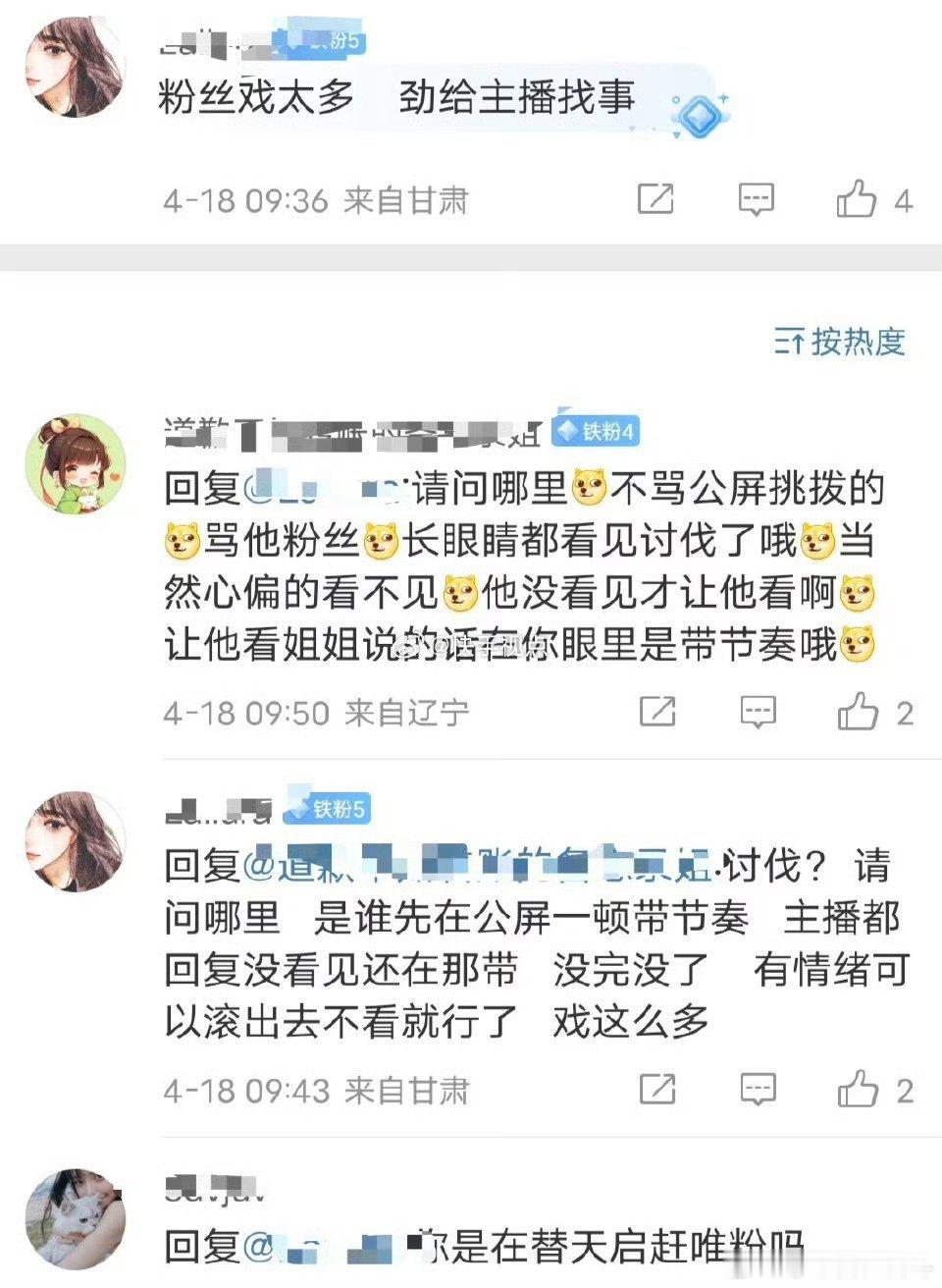Viewport: 942px width, 1288px height.
Task: Tap the forward icon on the 09:50 reply
Action: point(654,712)
